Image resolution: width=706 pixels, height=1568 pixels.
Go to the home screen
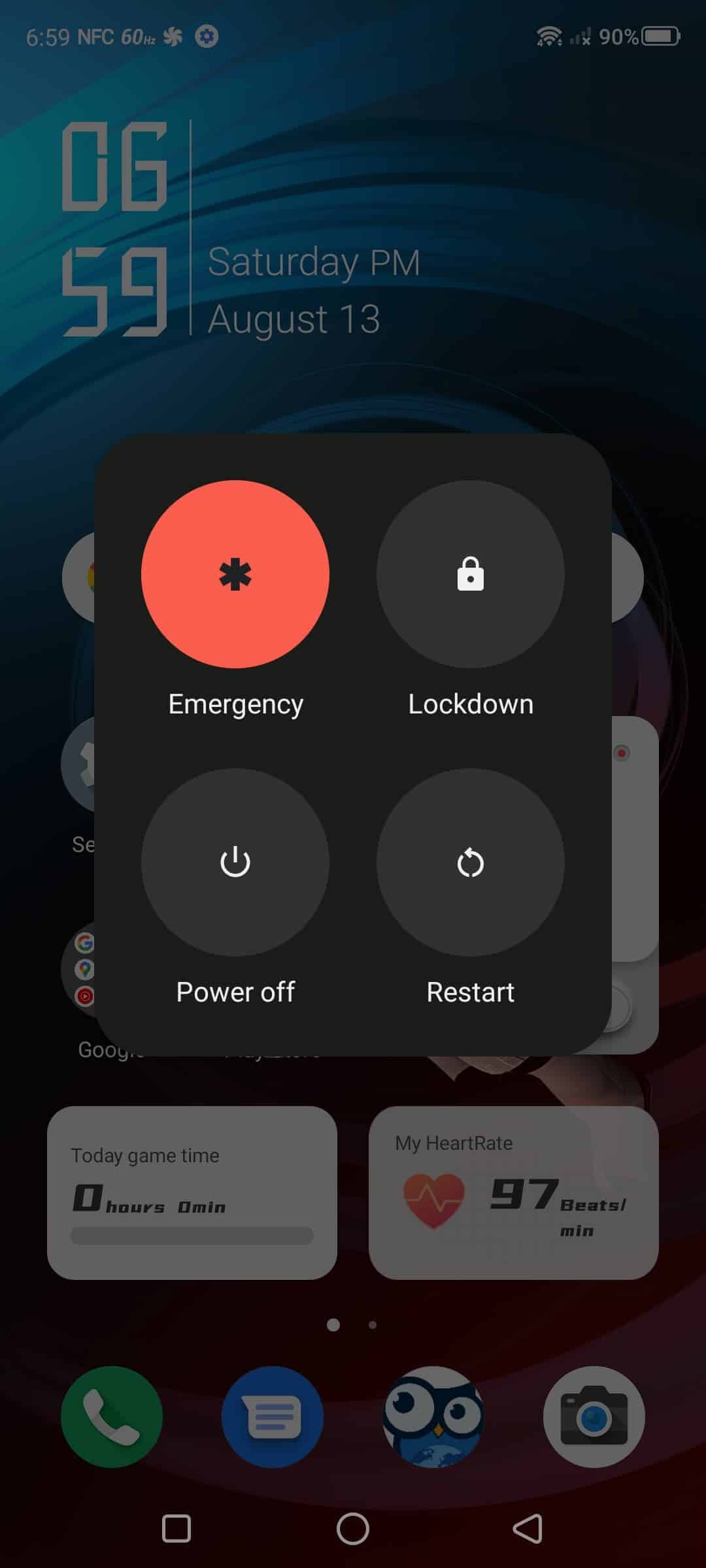click(x=353, y=1529)
